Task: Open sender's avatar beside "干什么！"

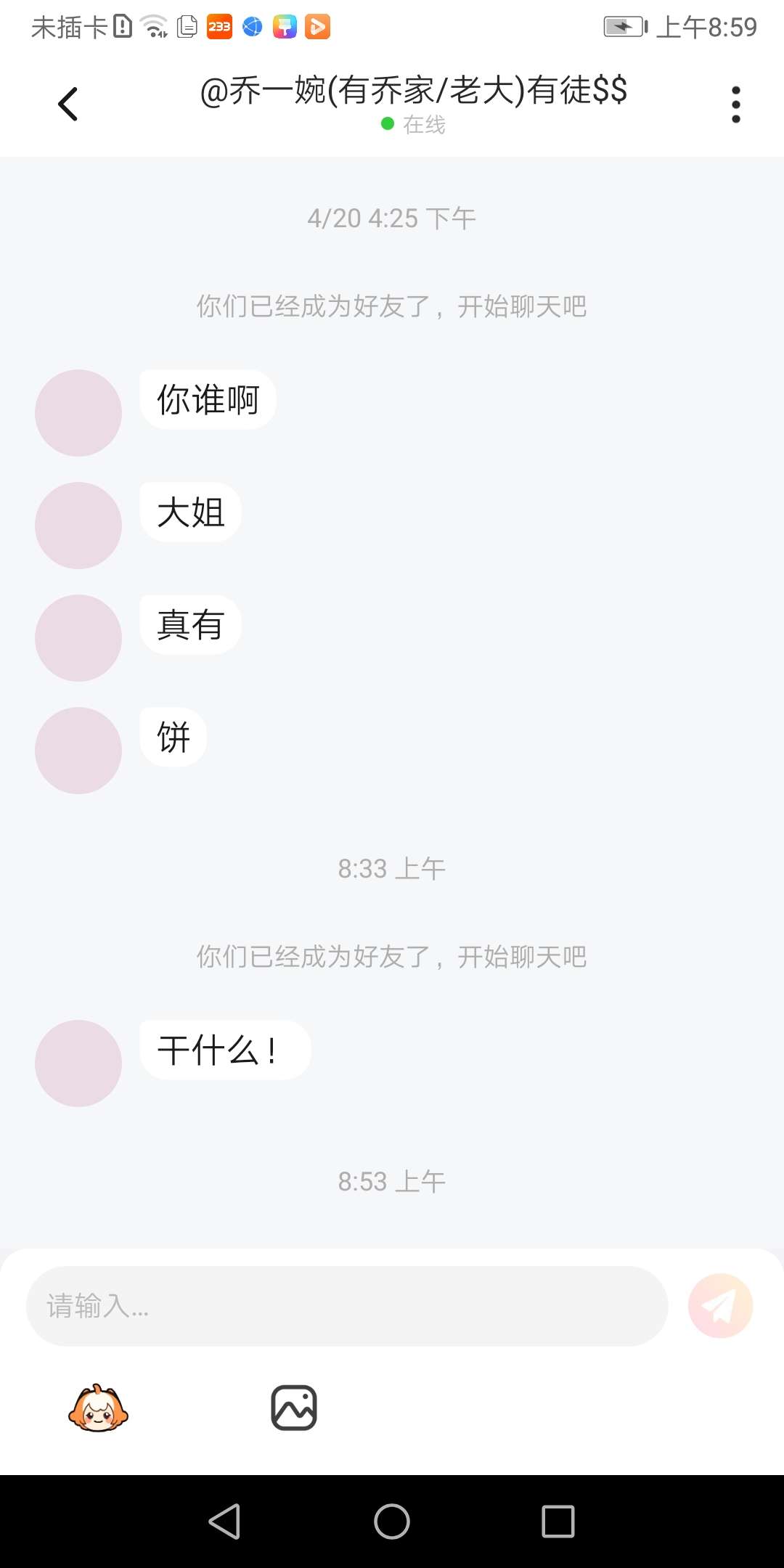Action: [78, 1063]
